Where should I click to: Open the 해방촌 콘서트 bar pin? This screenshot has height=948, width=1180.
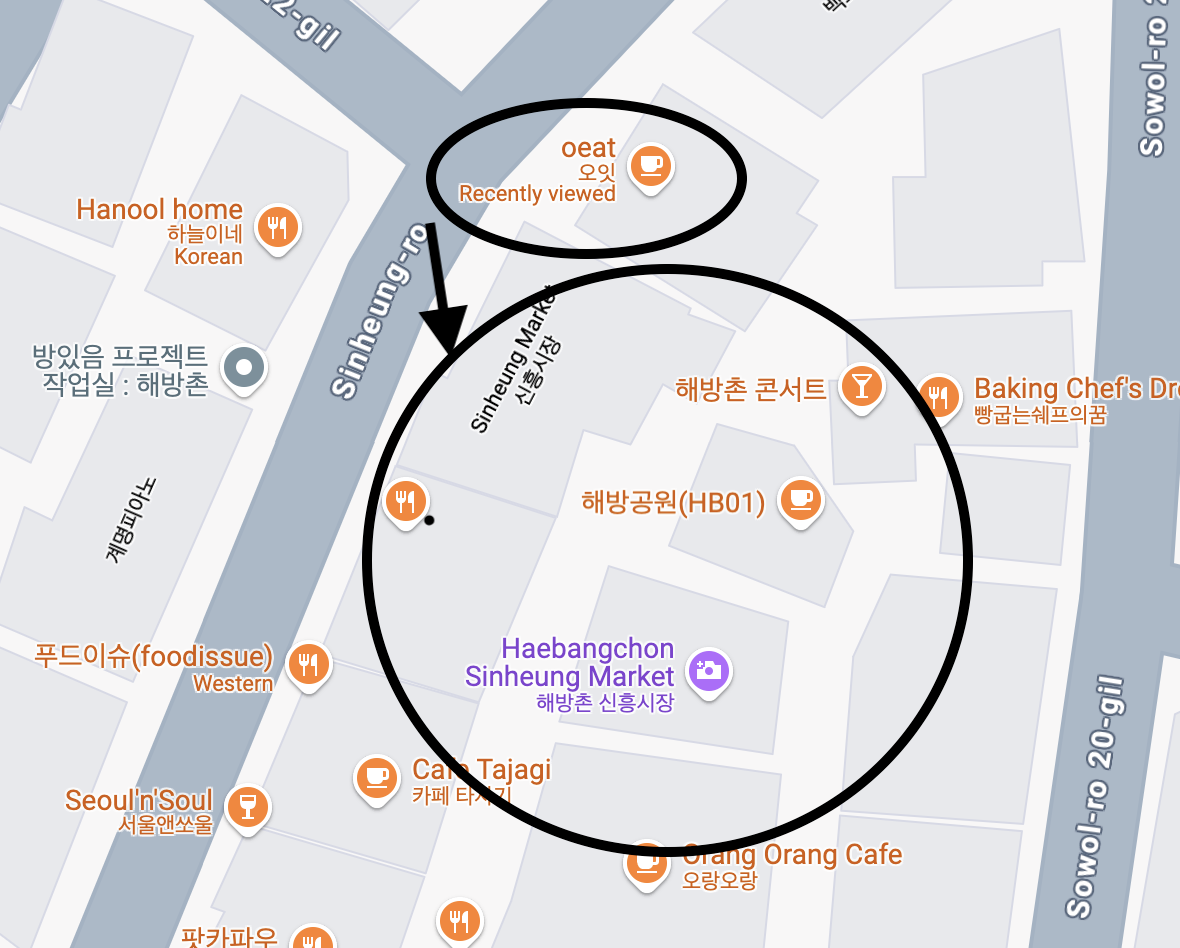(861, 386)
